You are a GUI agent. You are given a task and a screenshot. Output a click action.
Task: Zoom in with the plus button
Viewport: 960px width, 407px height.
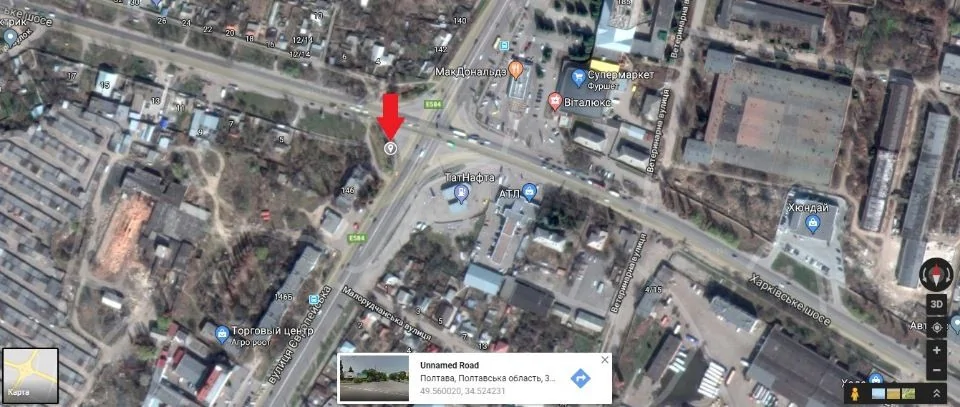pos(937,350)
